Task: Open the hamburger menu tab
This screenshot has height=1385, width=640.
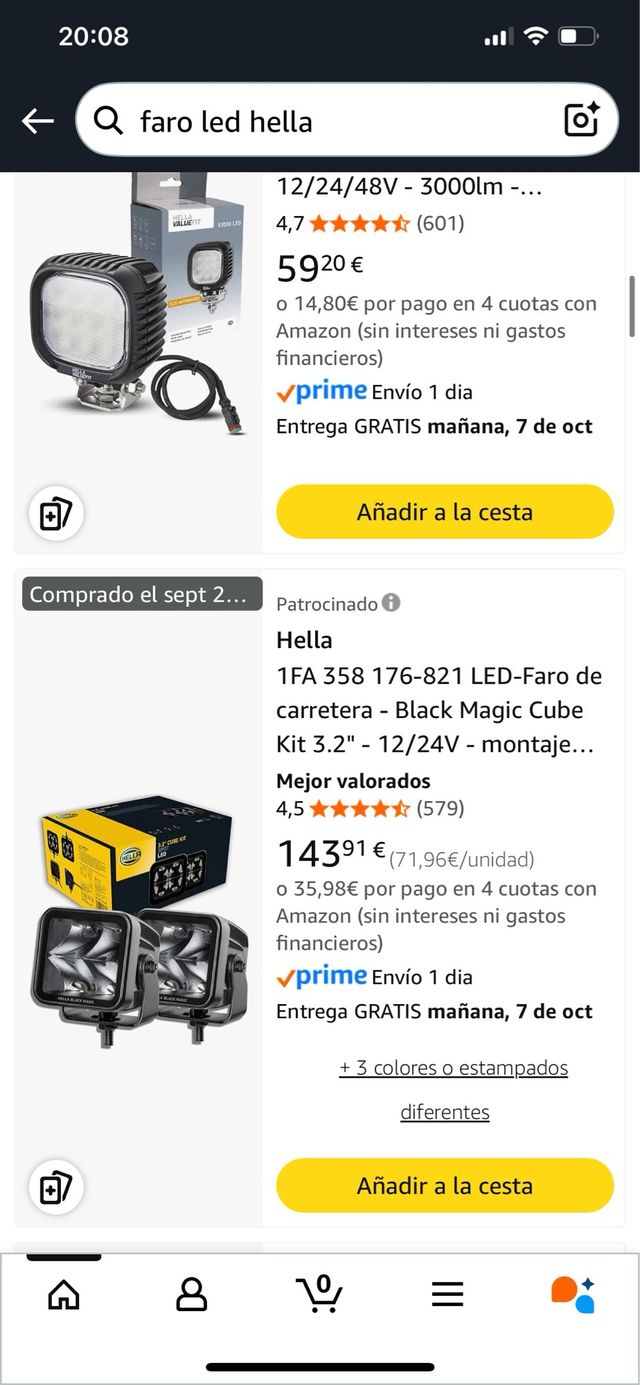Action: 447,1295
